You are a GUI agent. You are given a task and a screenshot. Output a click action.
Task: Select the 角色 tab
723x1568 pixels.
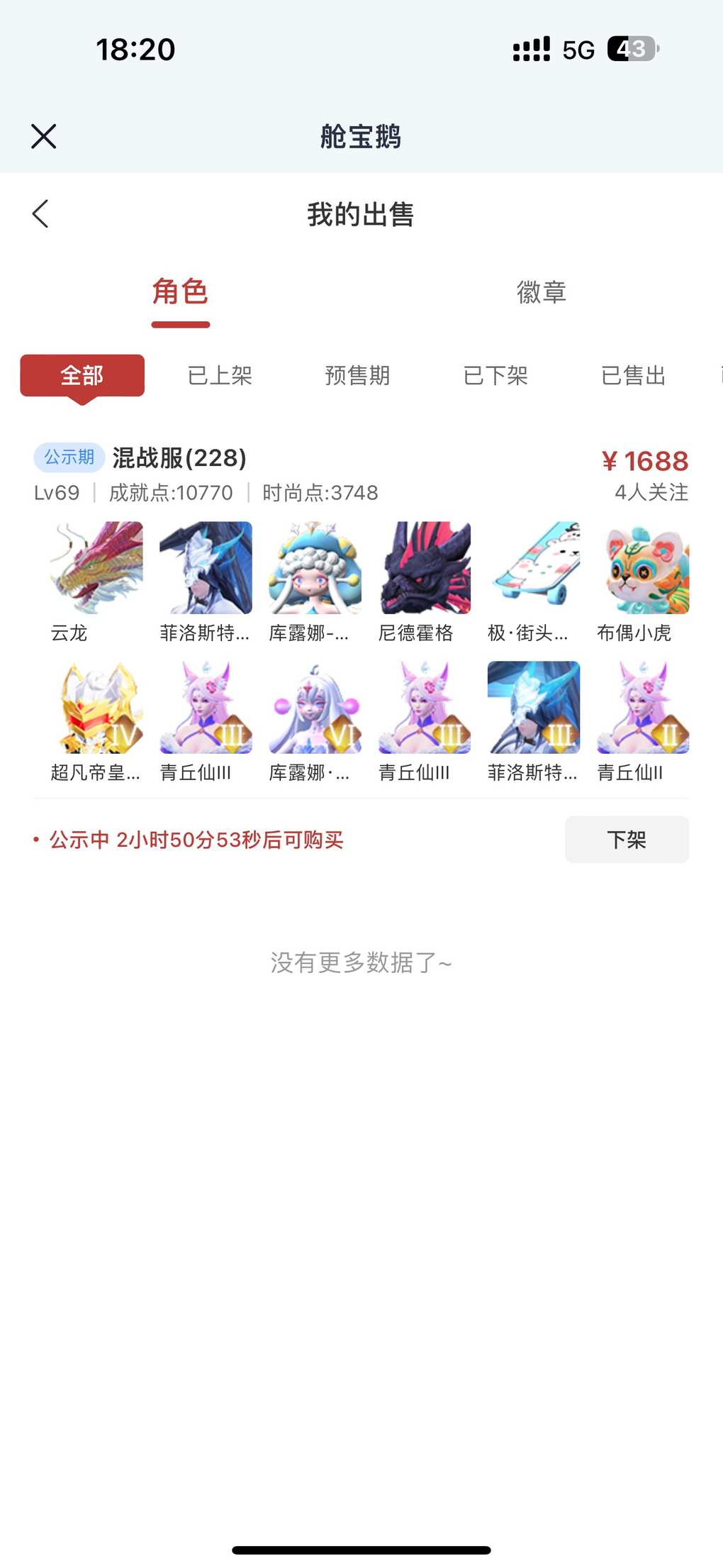point(180,292)
